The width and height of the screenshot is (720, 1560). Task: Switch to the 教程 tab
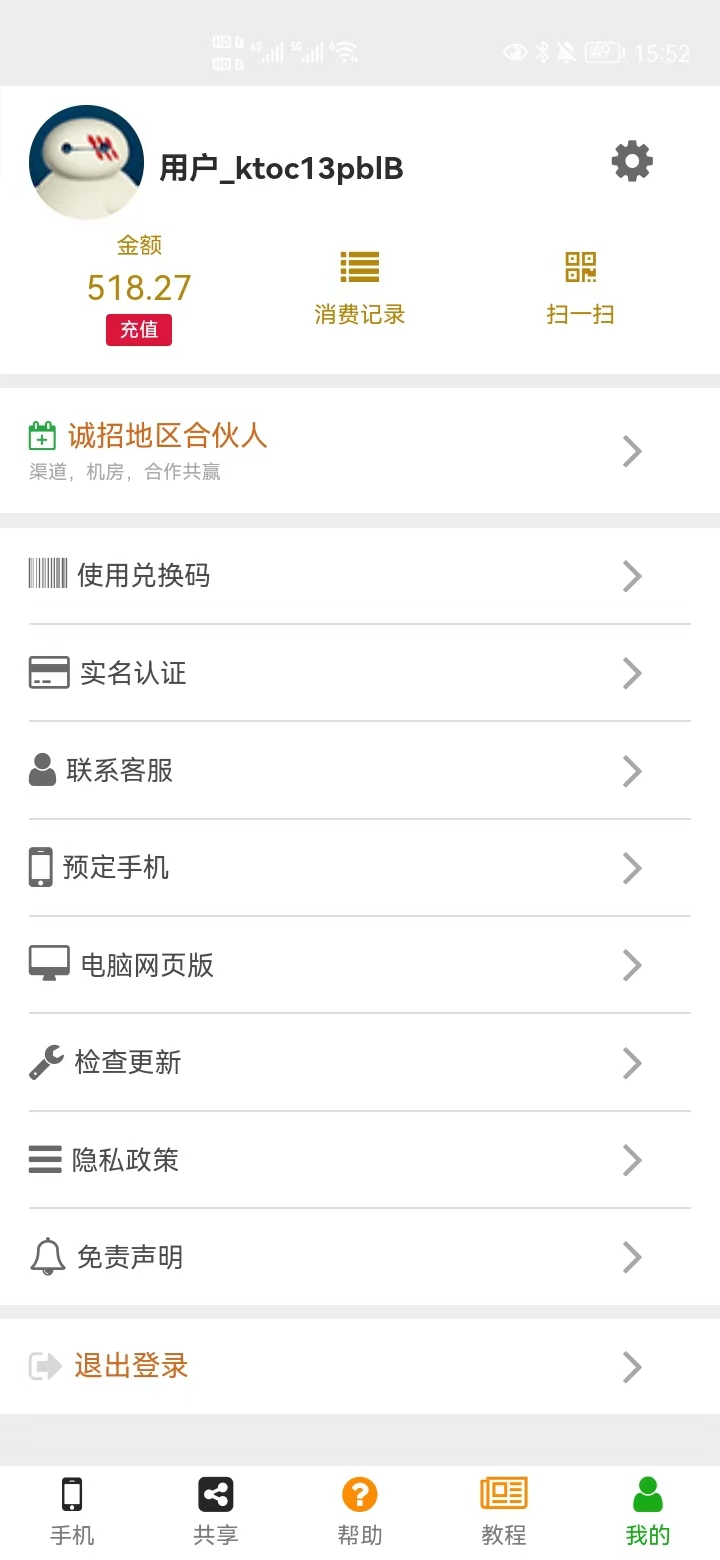(503, 1510)
